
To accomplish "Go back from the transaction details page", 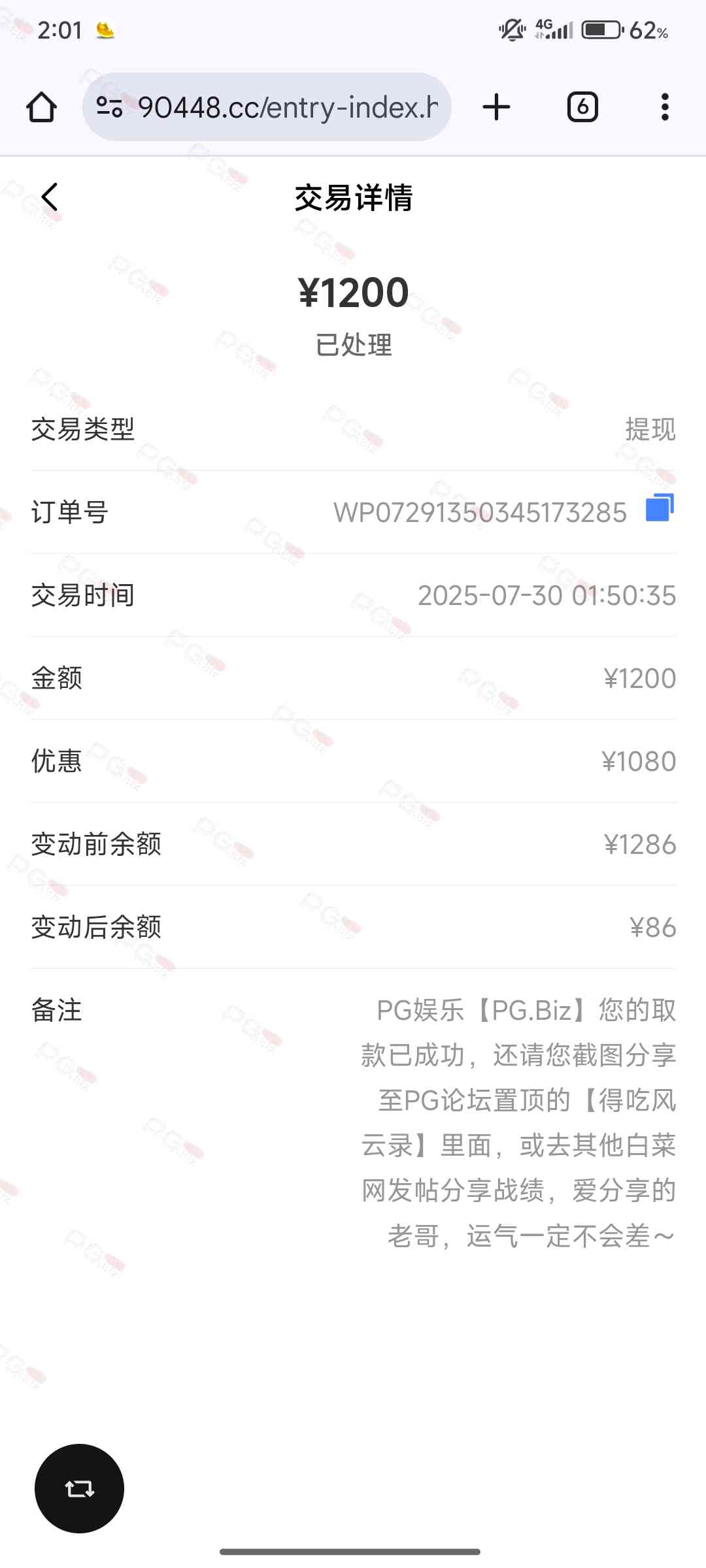I will point(50,197).
